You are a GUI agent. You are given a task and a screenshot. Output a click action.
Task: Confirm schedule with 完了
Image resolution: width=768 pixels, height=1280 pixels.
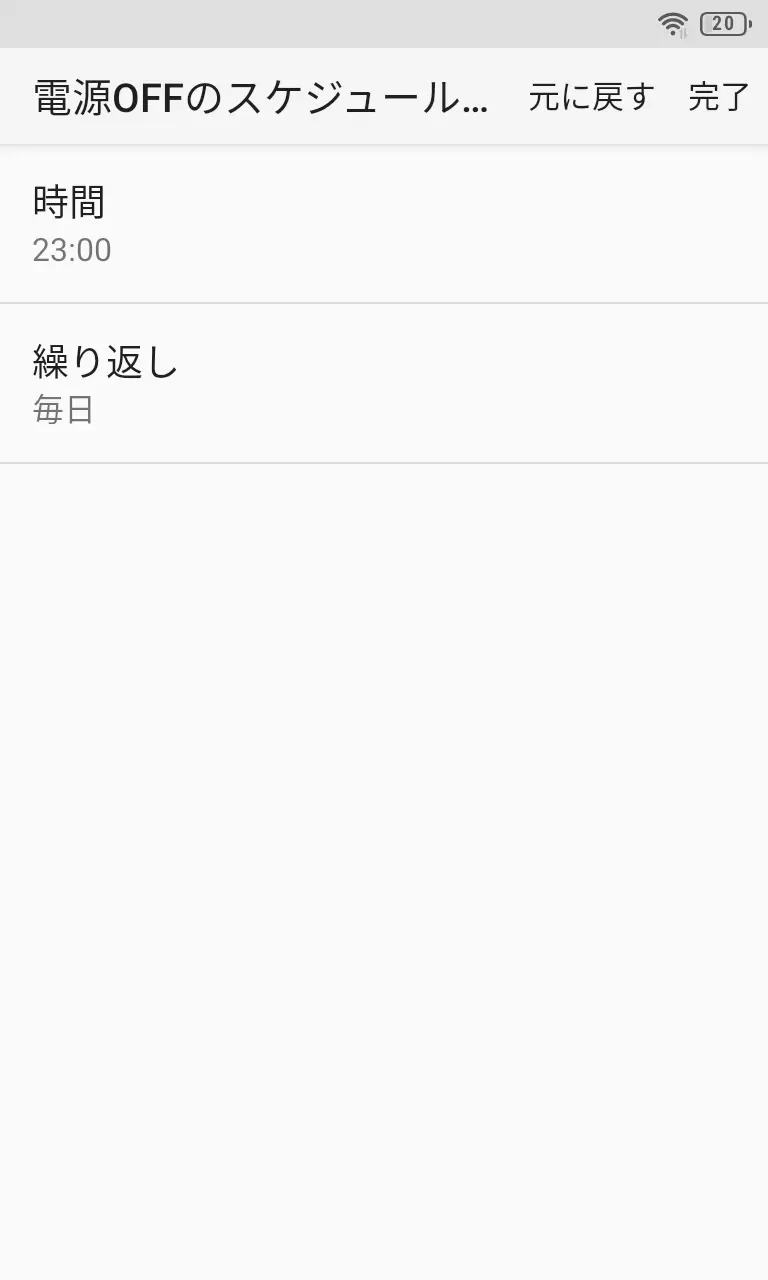point(719,97)
